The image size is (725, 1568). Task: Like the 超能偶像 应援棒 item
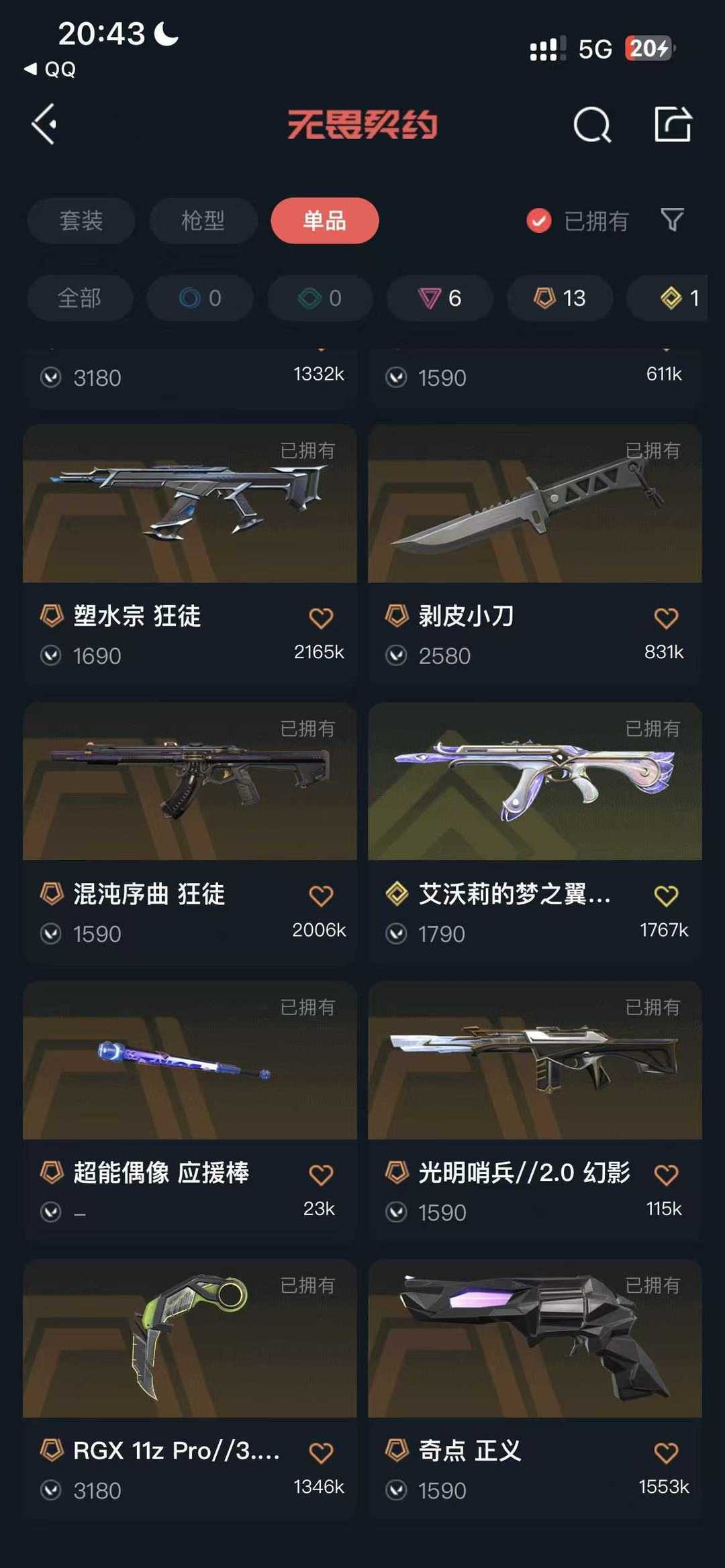click(x=321, y=1175)
